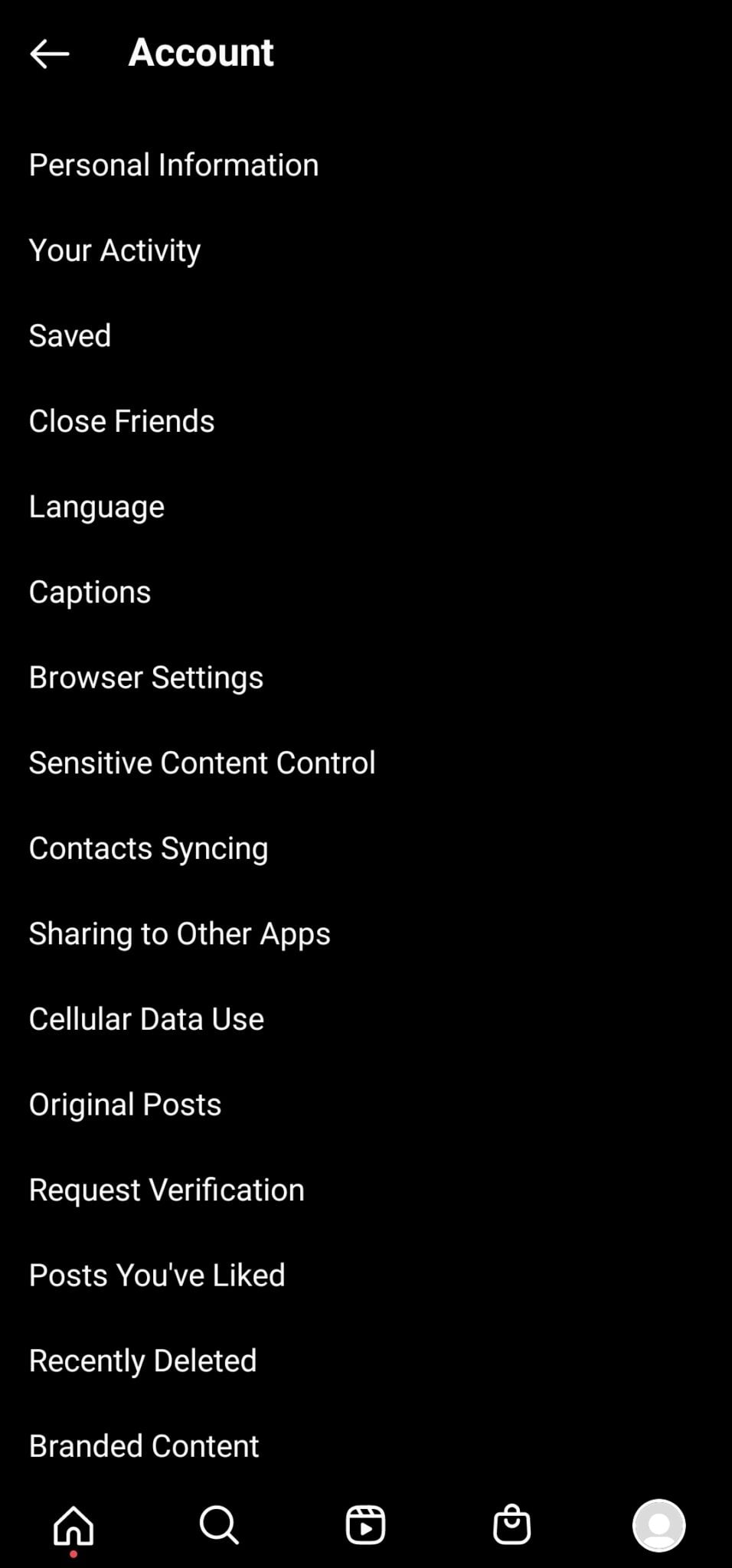
Task: View Posts You've Liked
Action: pos(157,1276)
